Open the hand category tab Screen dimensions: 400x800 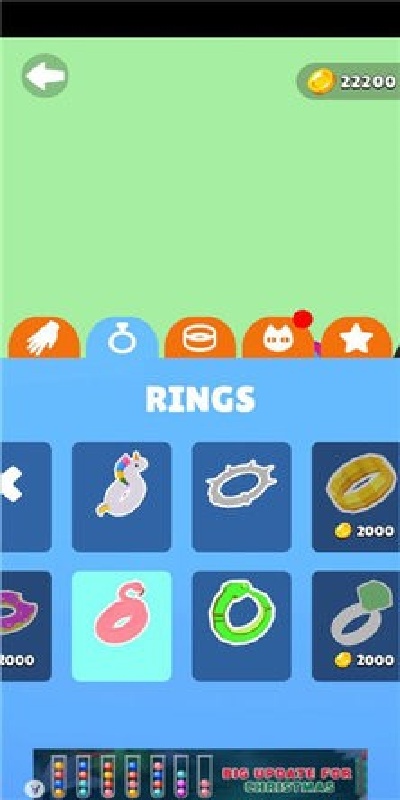[44, 338]
